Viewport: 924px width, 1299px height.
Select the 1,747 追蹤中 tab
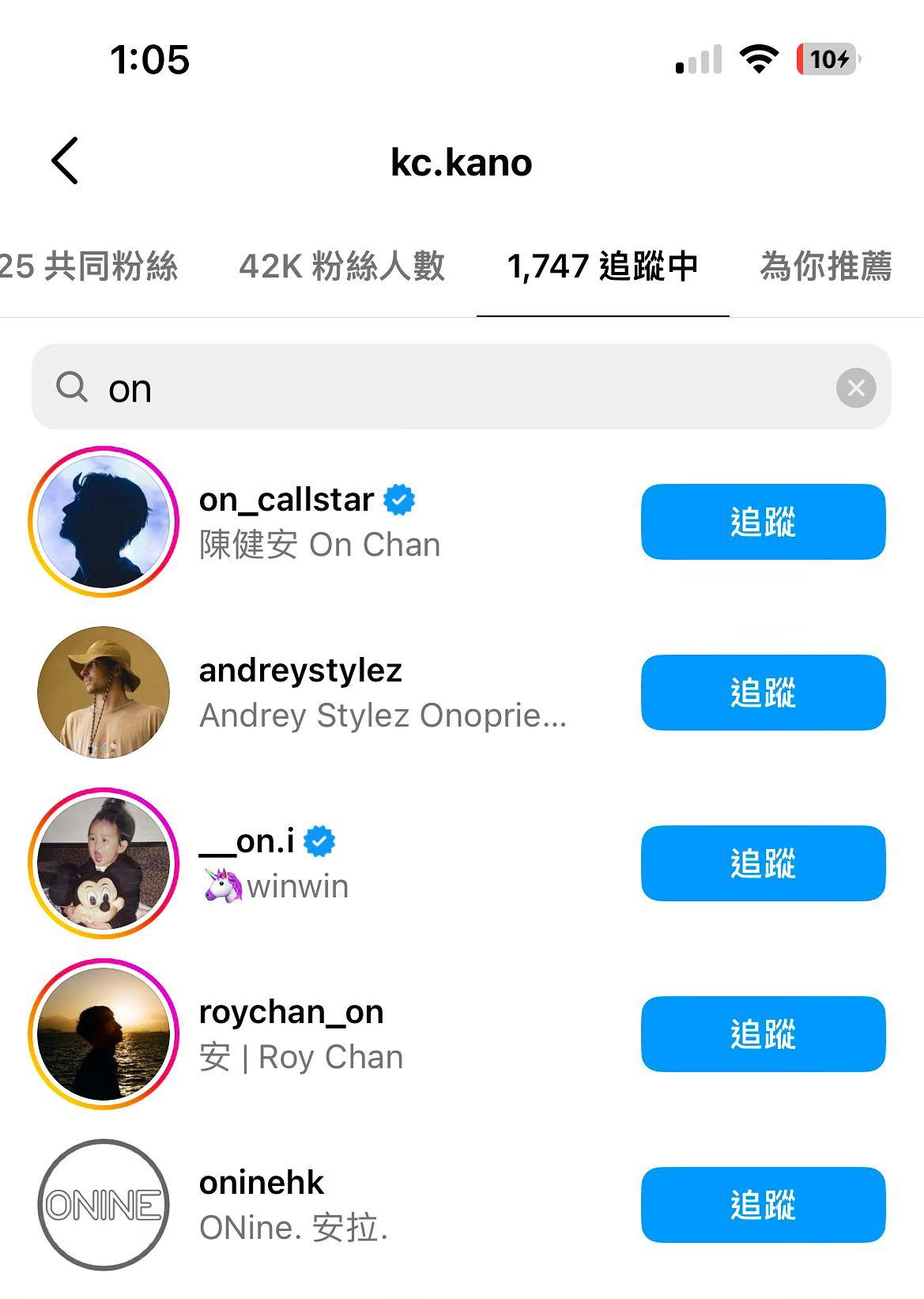coord(602,266)
